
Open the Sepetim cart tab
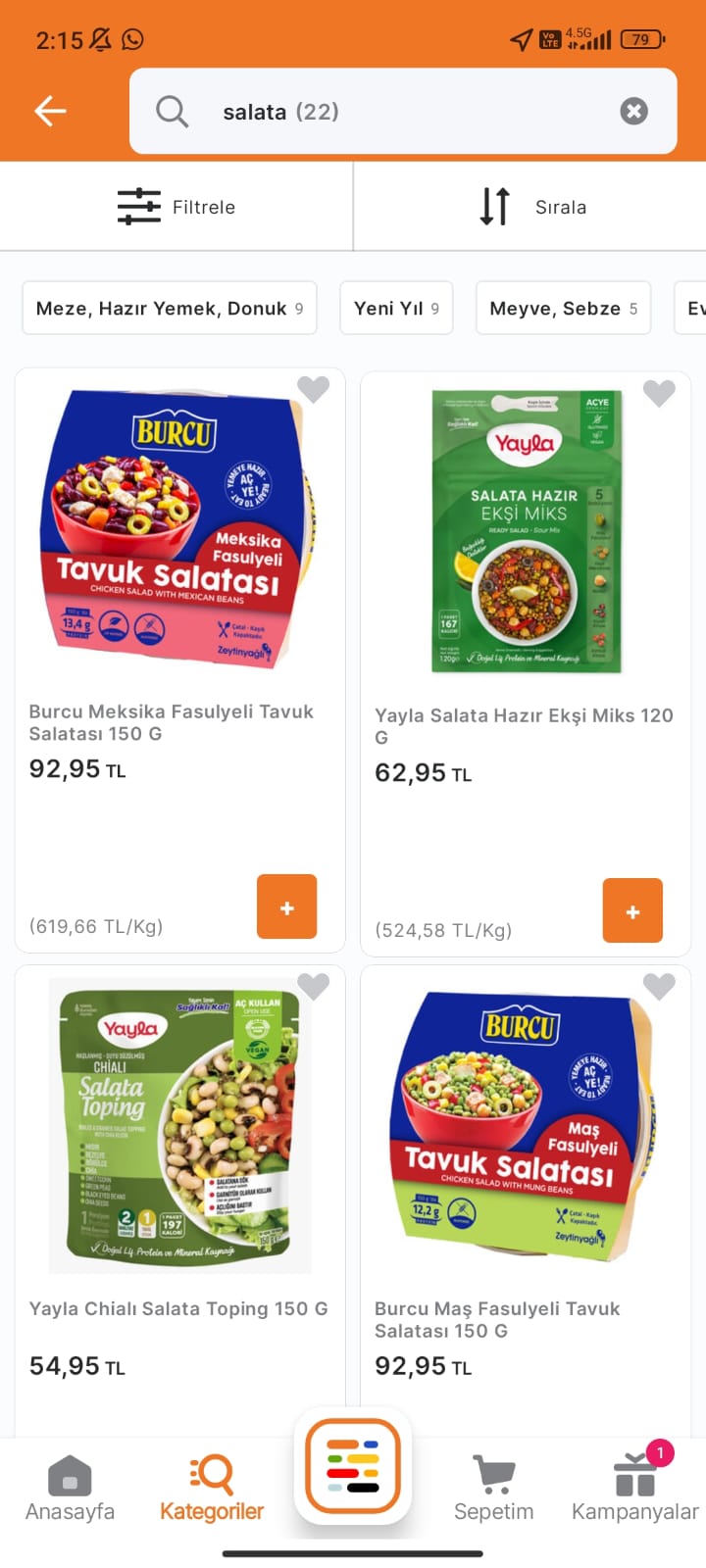tap(493, 1488)
